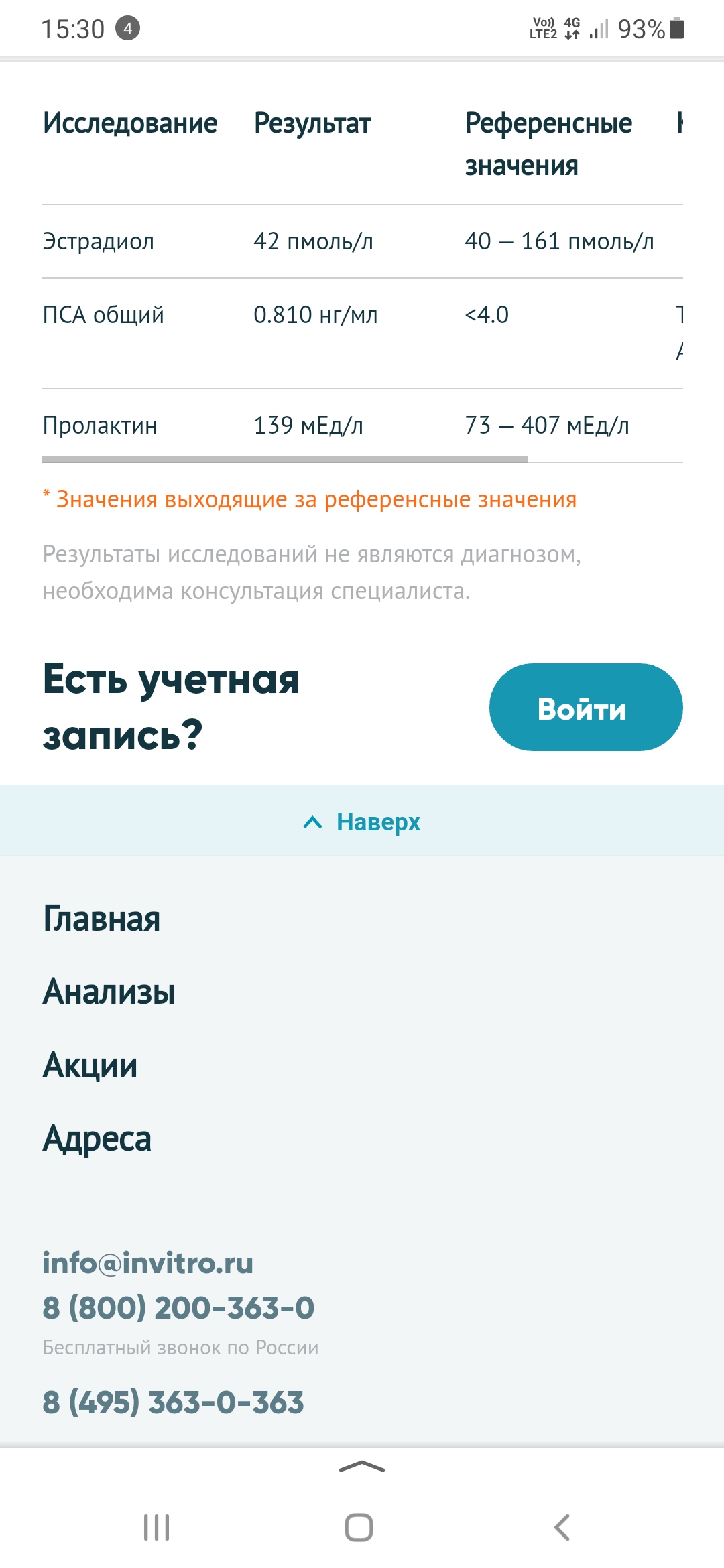This screenshot has width=724, height=1568.
Task: Open the Главная footer link
Action: [x=102, y=919]
